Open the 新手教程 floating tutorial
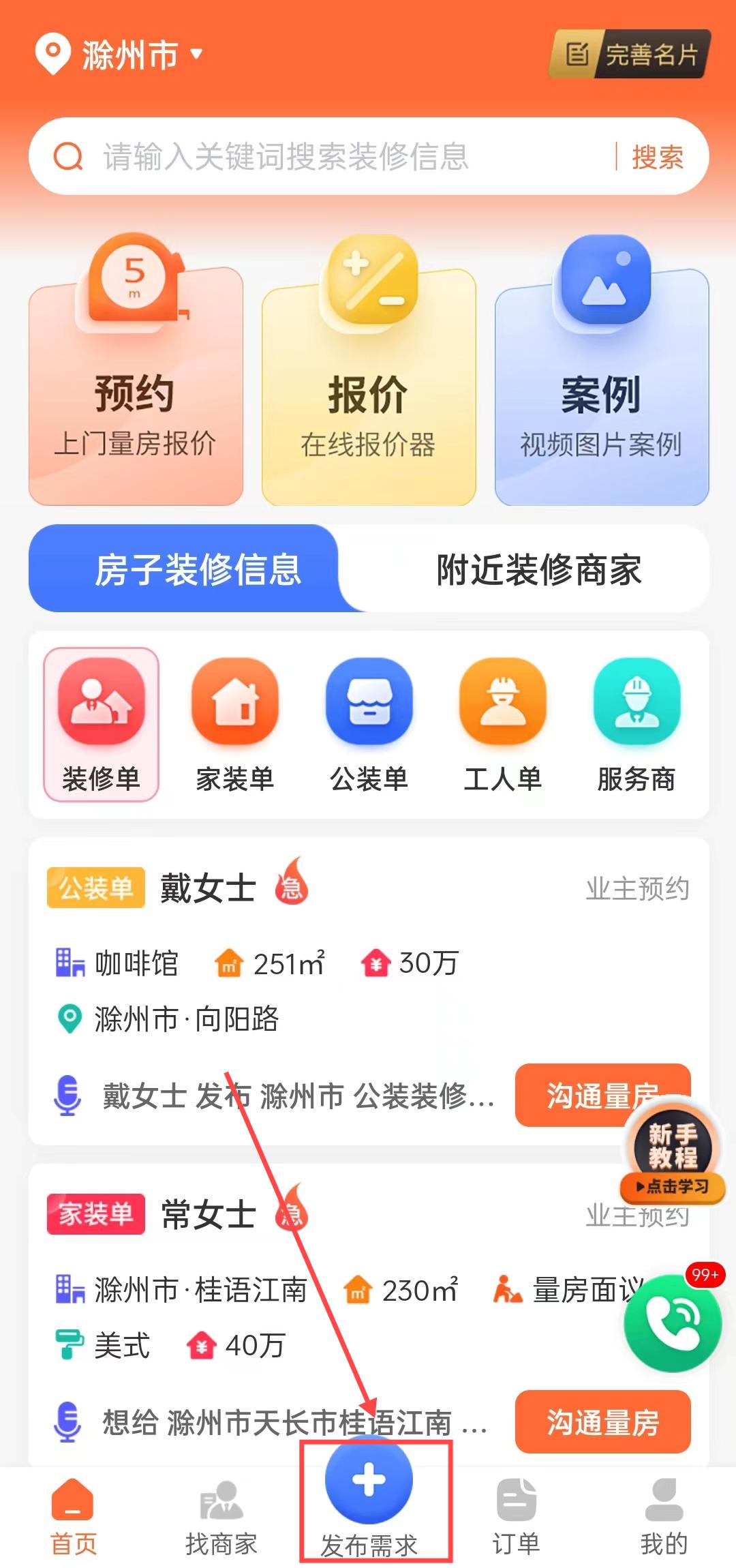This screenshot has height=1568, width=736. (673, 1152)
